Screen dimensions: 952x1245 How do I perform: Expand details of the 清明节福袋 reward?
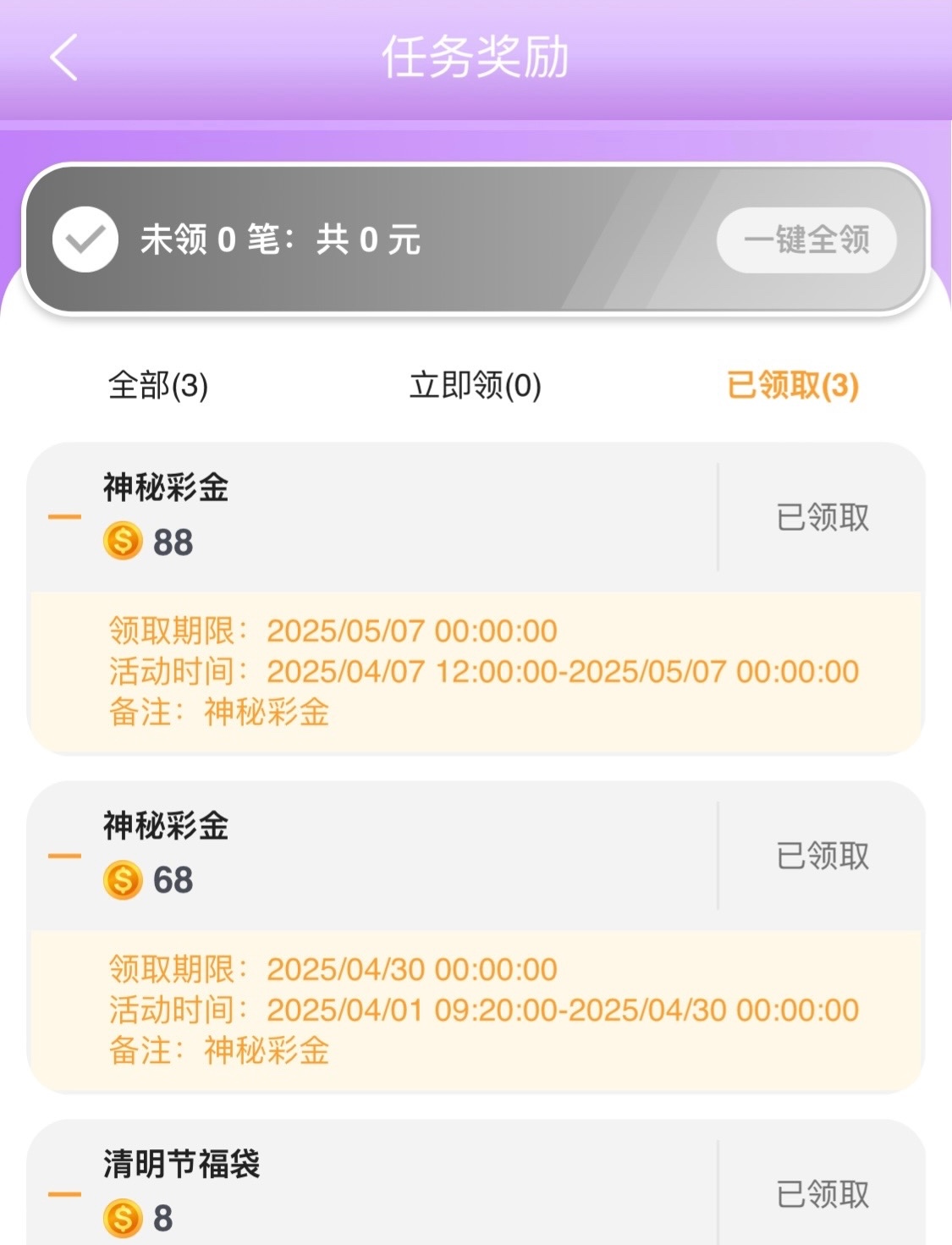(x=65, y=1194)
